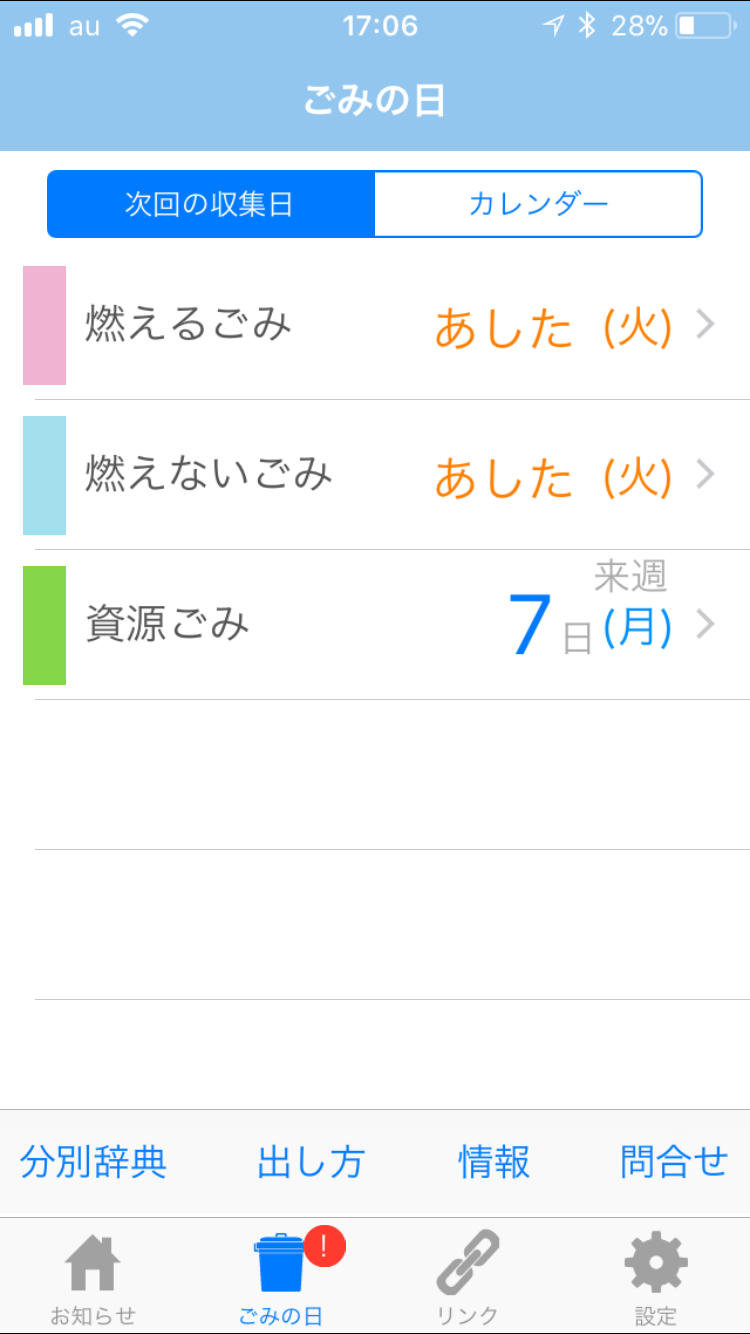Image resolution: width=750 pixels, height=1334 pixels.
Task: Go to the お知らせ tab
Action: (x=93, y=1277)
